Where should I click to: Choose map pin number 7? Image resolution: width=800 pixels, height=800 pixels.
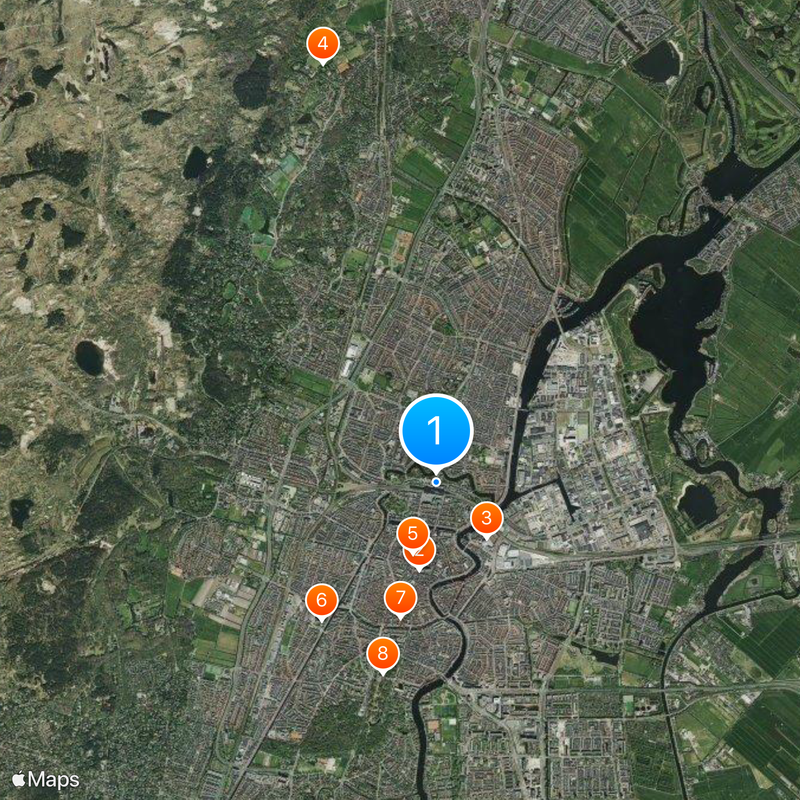tap(400, 598)
